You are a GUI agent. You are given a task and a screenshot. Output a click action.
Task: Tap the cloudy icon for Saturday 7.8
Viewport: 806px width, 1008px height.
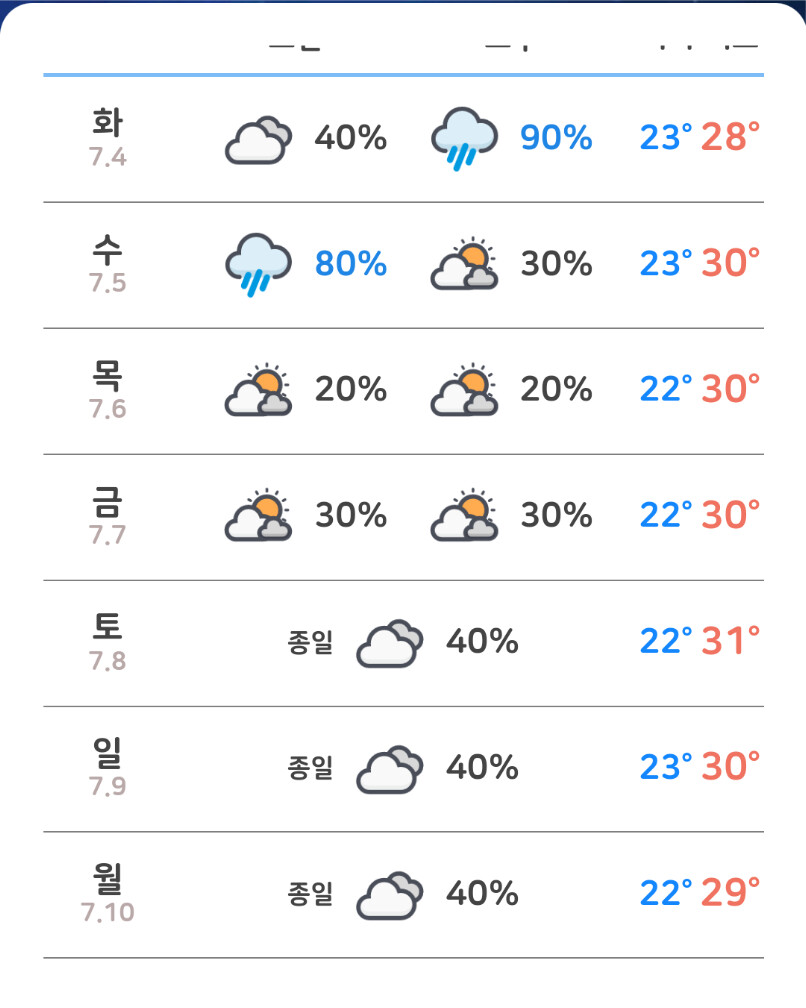tap(388, 640)
